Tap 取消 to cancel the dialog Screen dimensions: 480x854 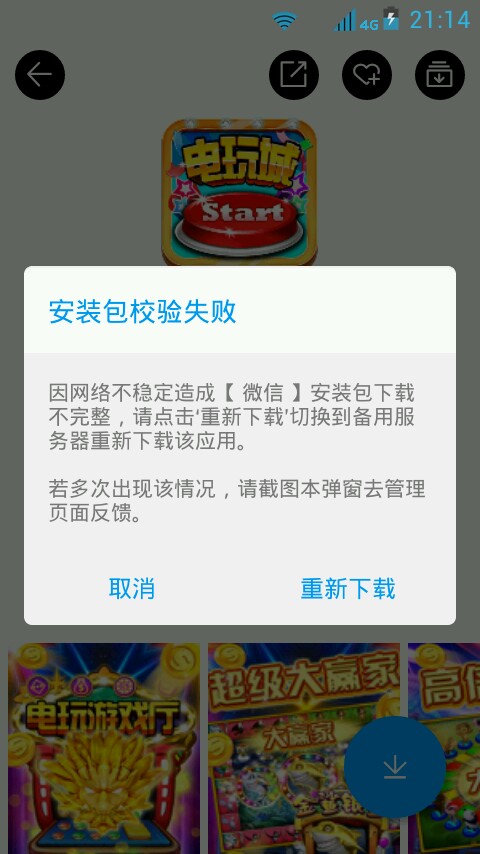(x=131, y=589)
